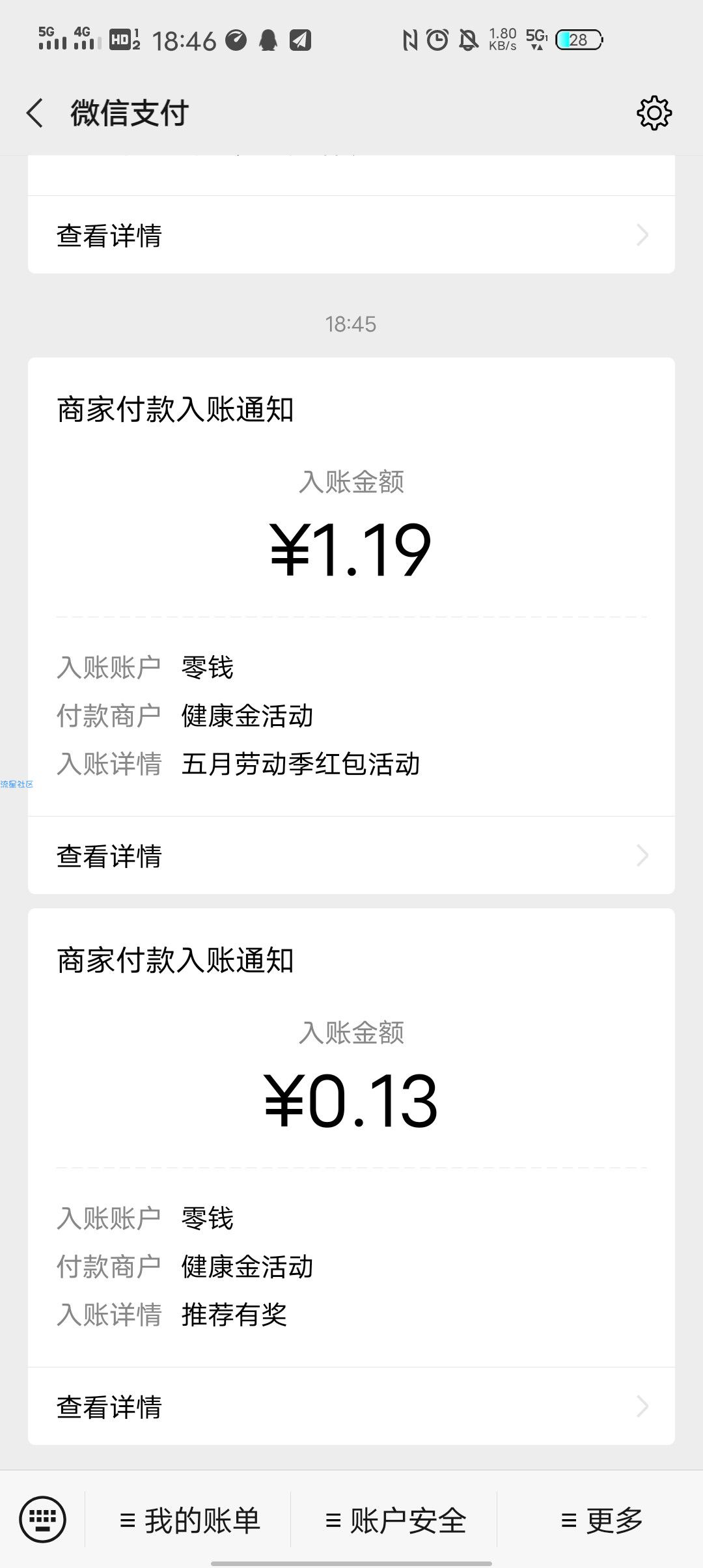The width and height of the screenshot is (703, 1568).
Task: Open the ¥0.13 推荐有奖 payment card
Action: [x=351, y=1138]
